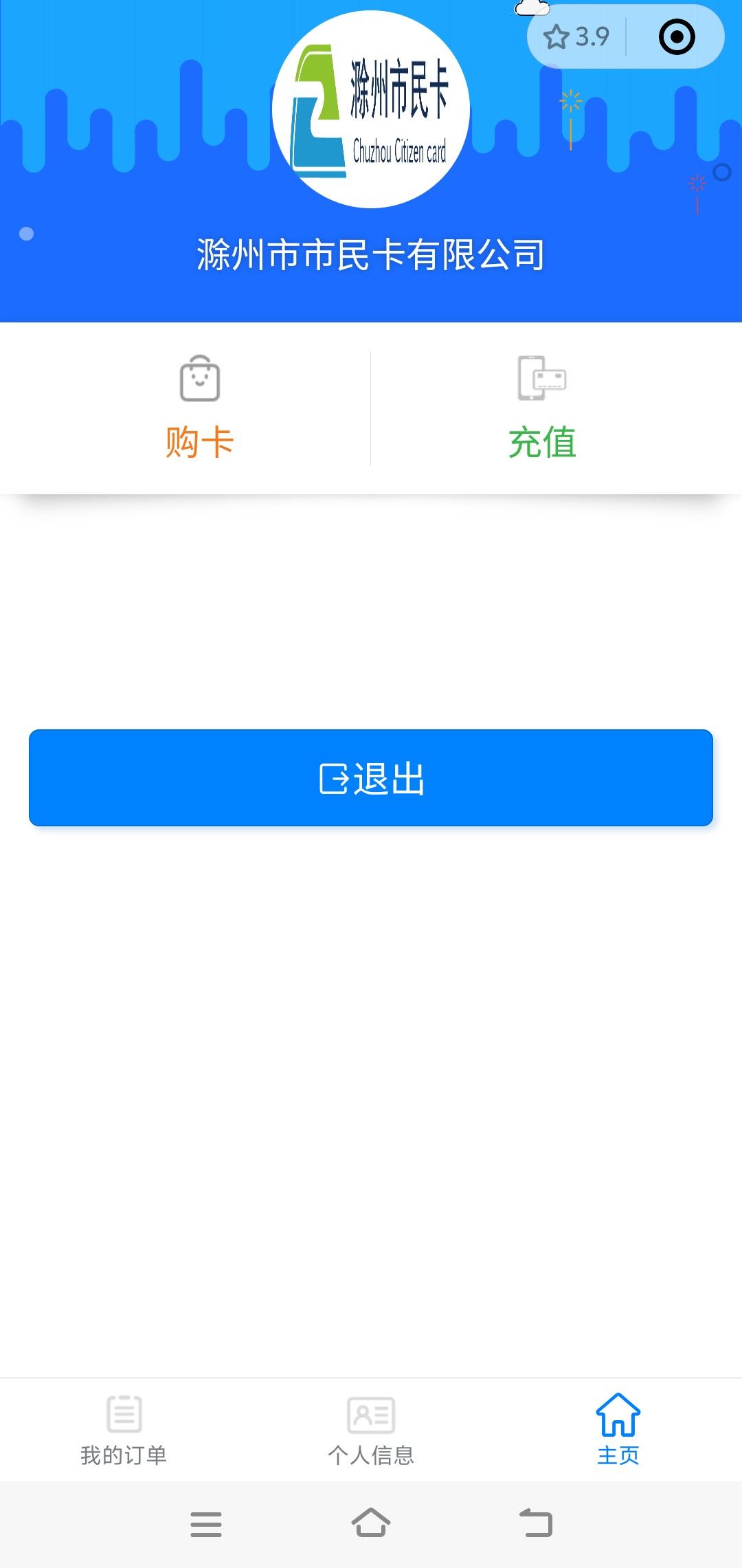Open the 充值 recharge option
The image size is (742, 1568).
click(x=542, y=408)
